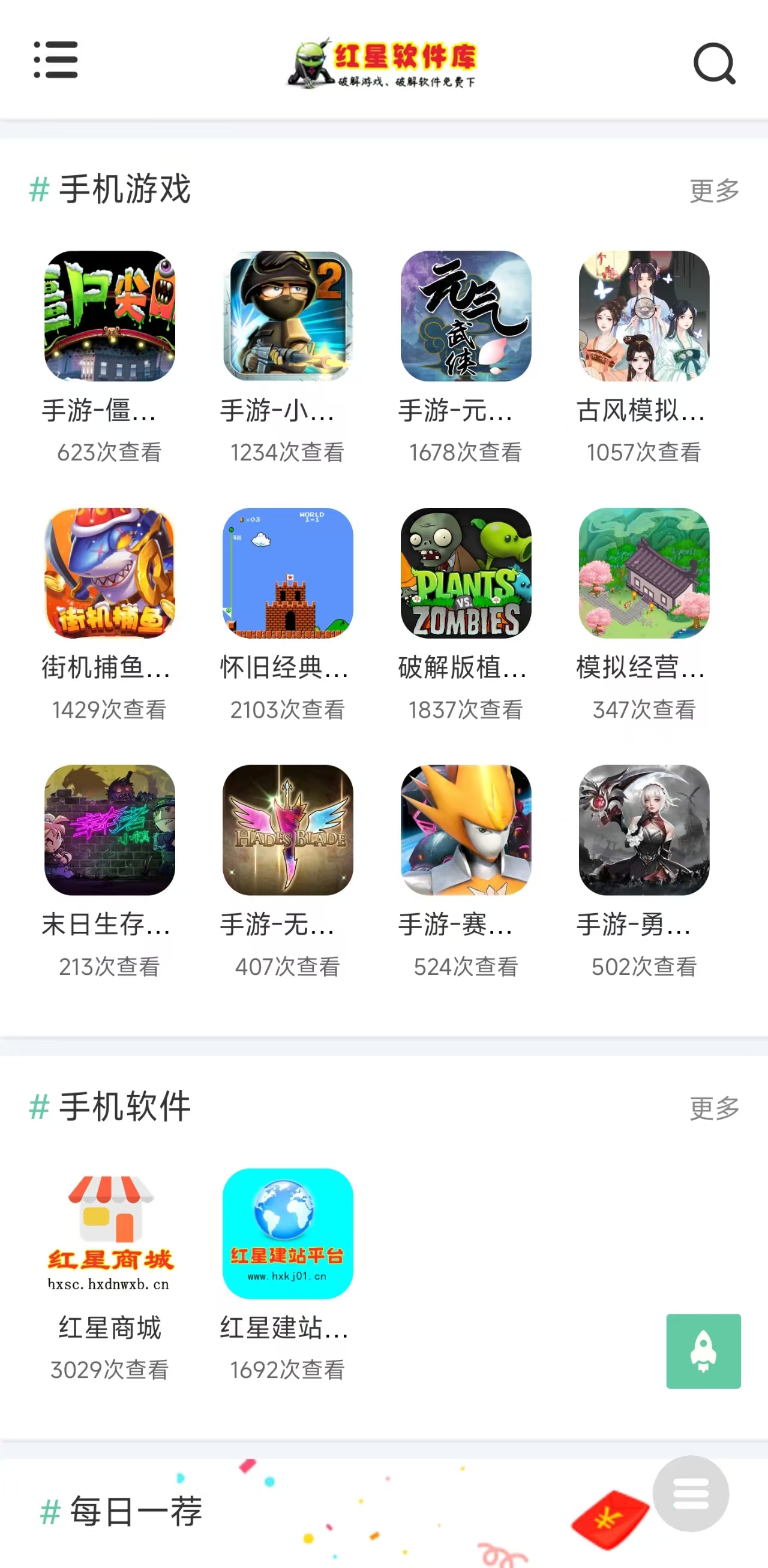Open the 街机捕鱼… game

[x=110, y=573]
